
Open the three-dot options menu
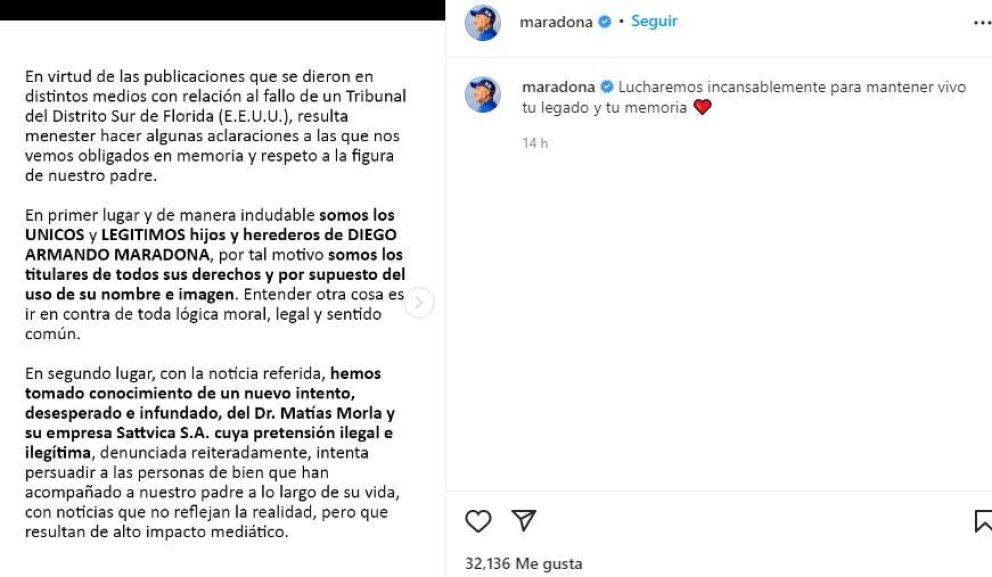[x=981, y=22]
